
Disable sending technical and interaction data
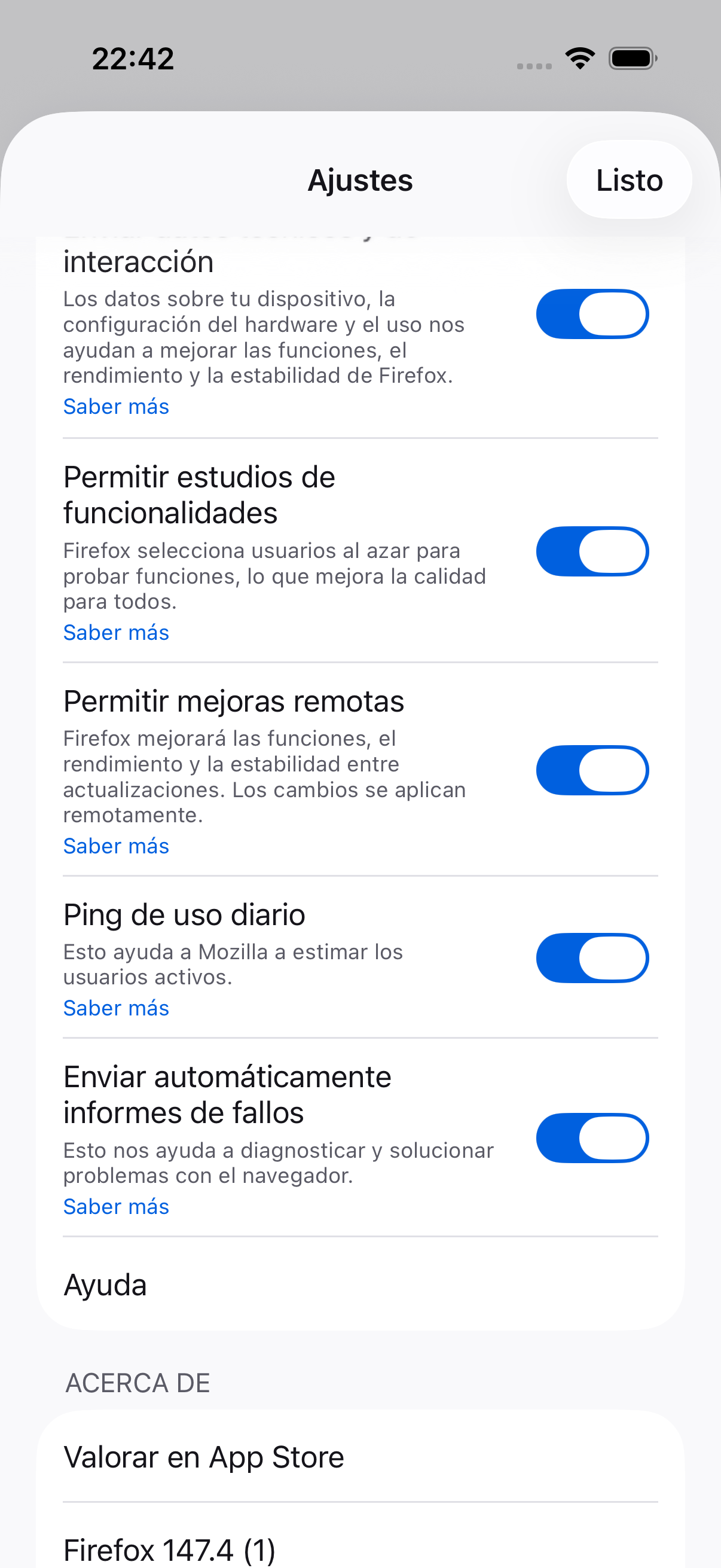click(x=591, y=314)
